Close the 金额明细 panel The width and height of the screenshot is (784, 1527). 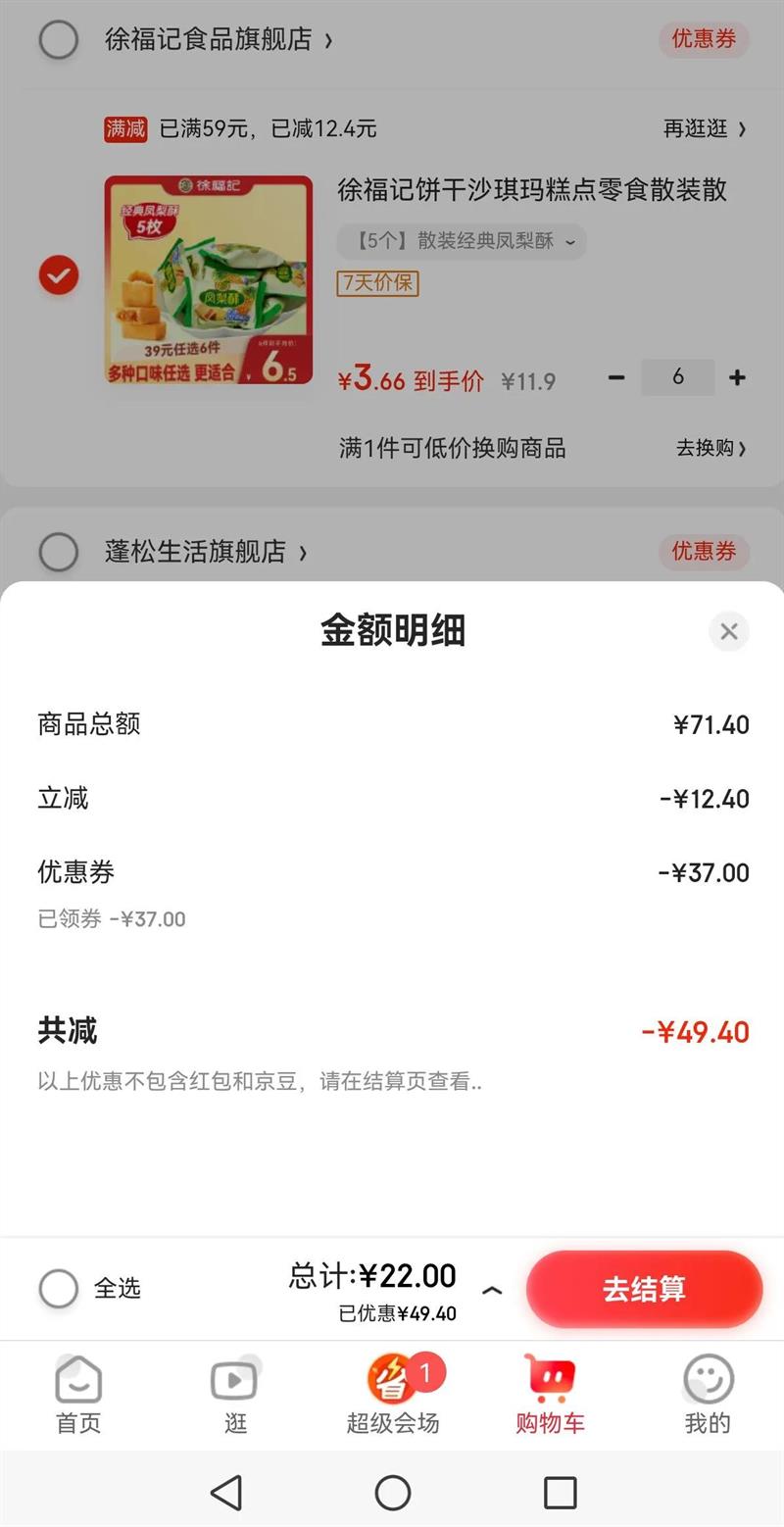tap(728, 631)
